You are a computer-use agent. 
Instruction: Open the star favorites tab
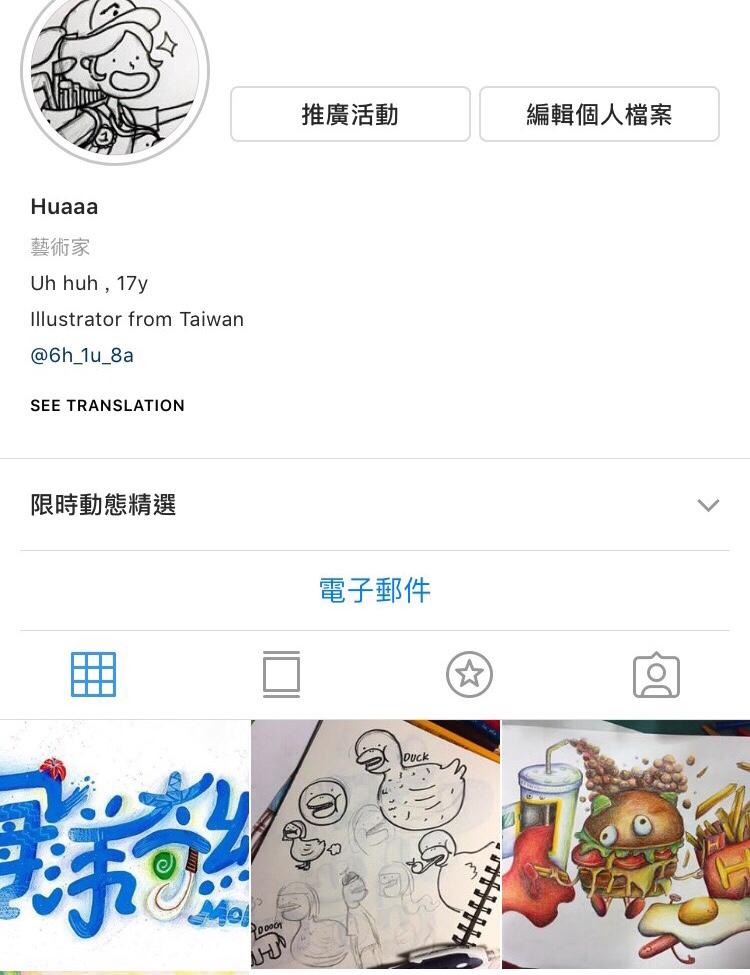coord(469,675)
